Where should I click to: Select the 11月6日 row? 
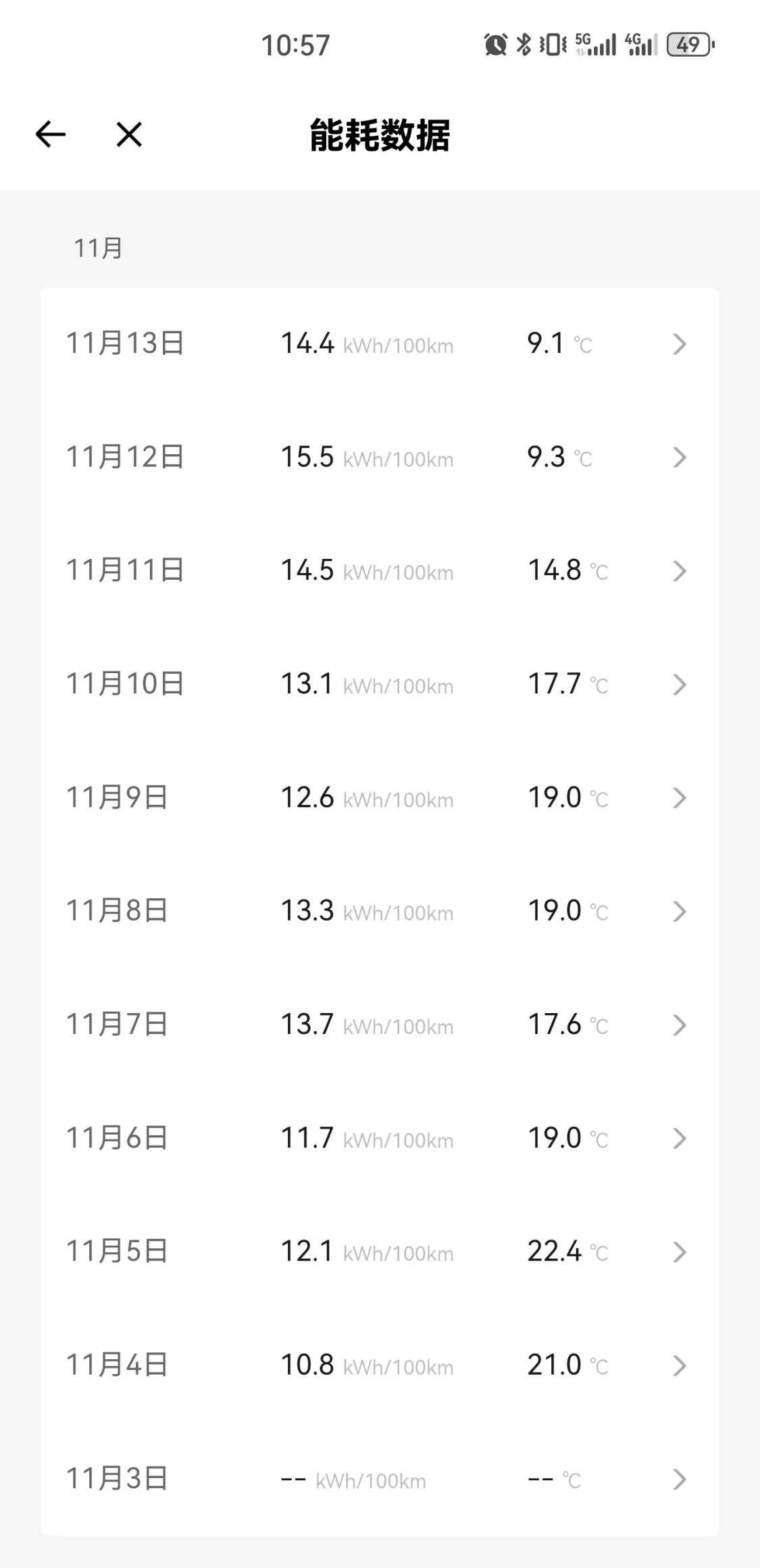[x=380, y=1139]
